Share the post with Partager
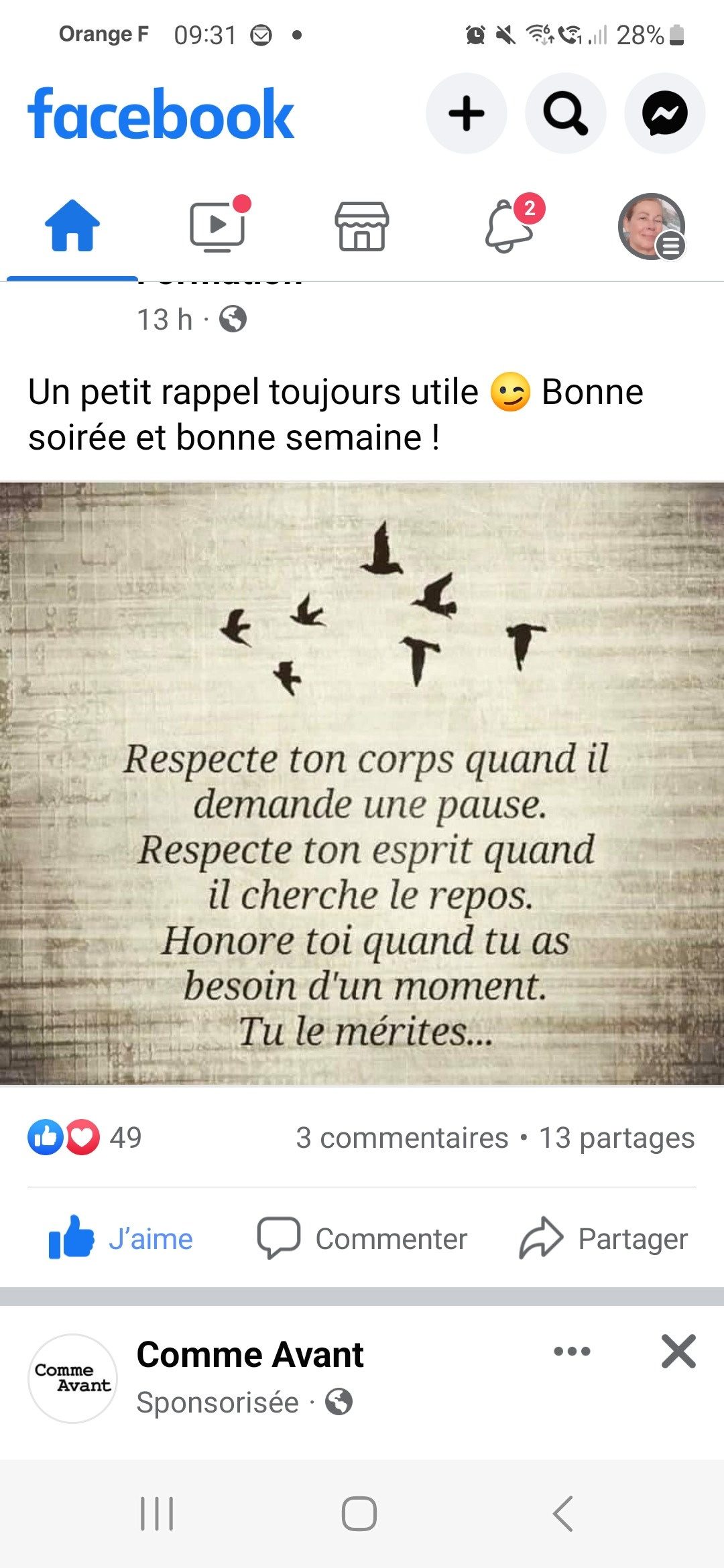 tap(604, 1238)
